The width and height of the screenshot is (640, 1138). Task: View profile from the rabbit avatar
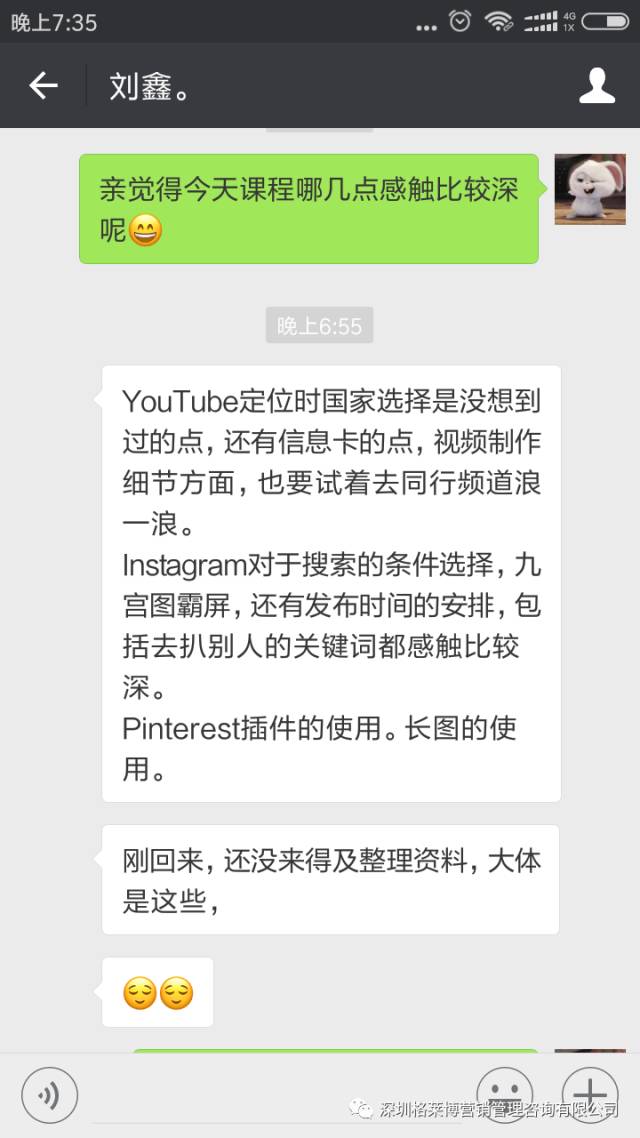(590, 189)
